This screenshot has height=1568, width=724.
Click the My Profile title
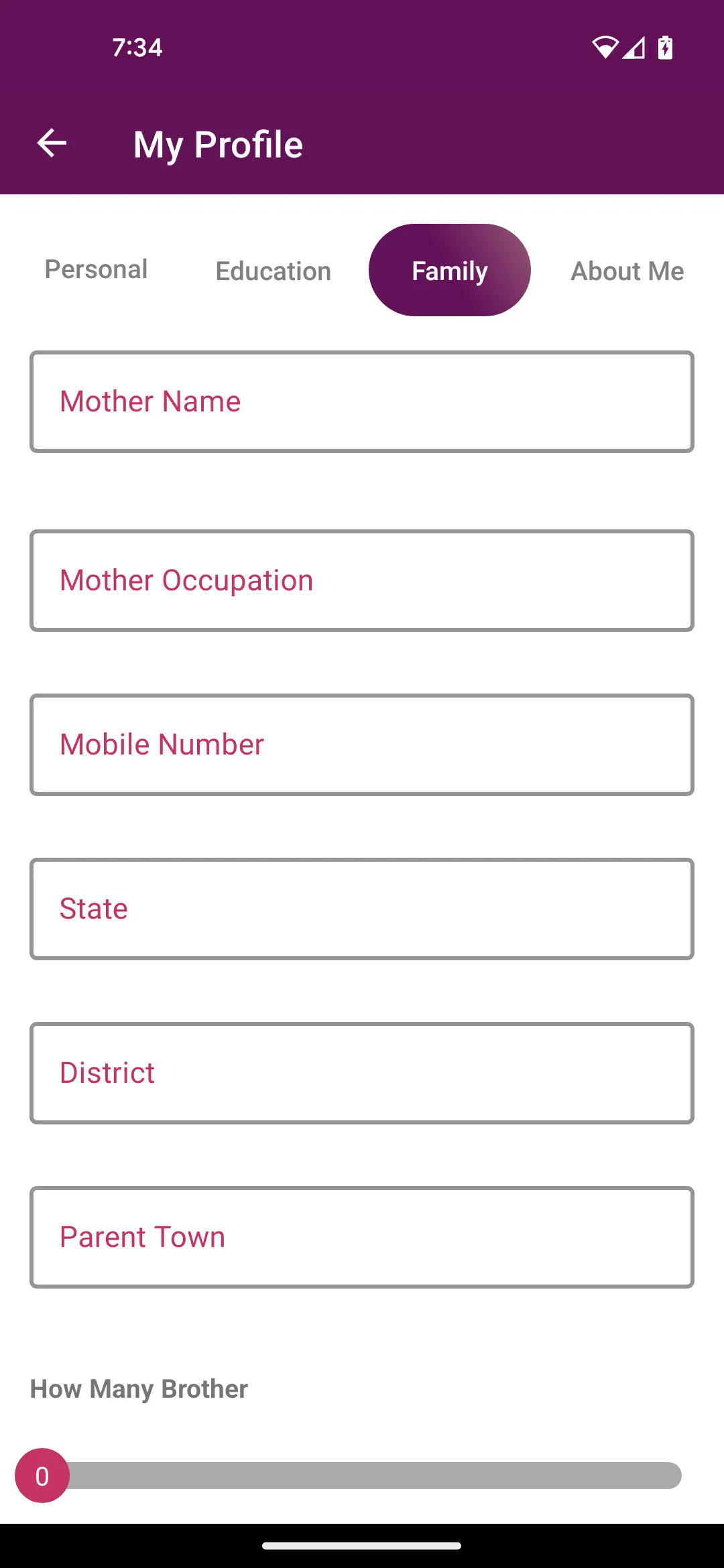click(x=217, y=144)
